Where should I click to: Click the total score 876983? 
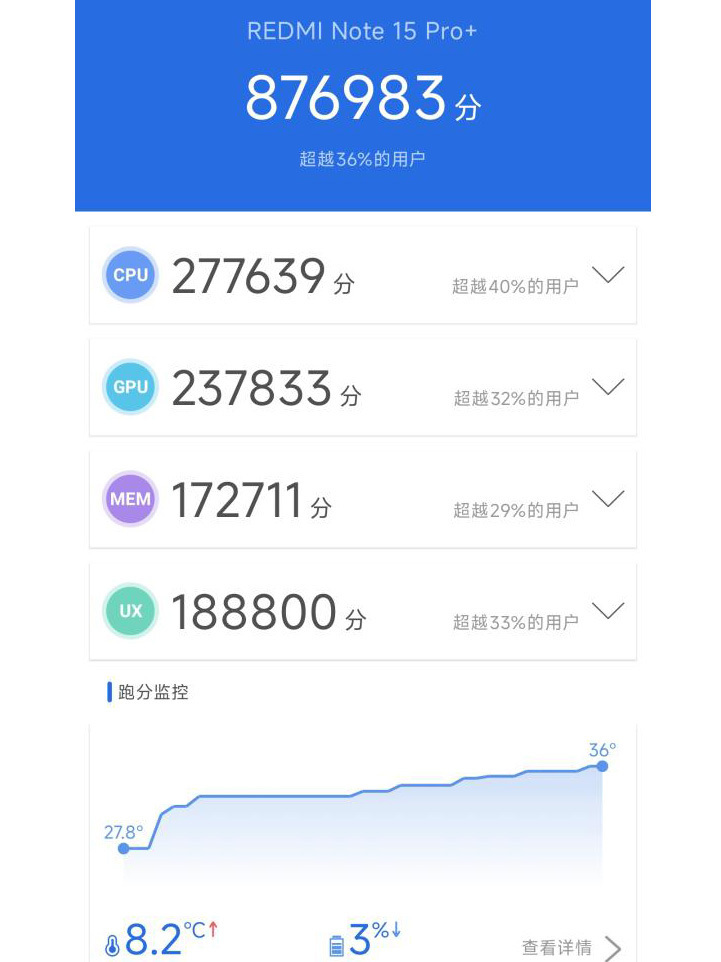point(346,97)
